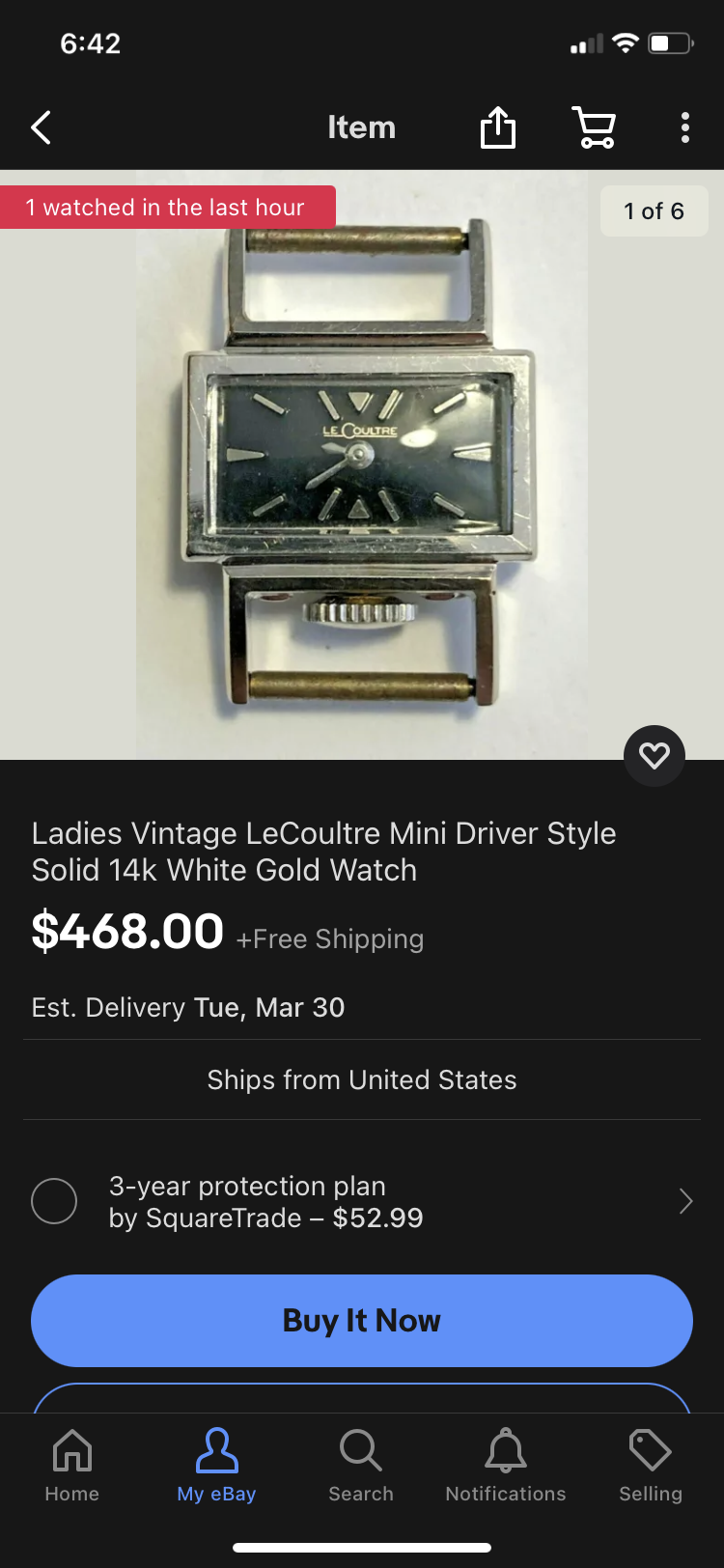Go back from the item page
The height and width of the screenshot is (1568, 724).
[x=41, y=127]
